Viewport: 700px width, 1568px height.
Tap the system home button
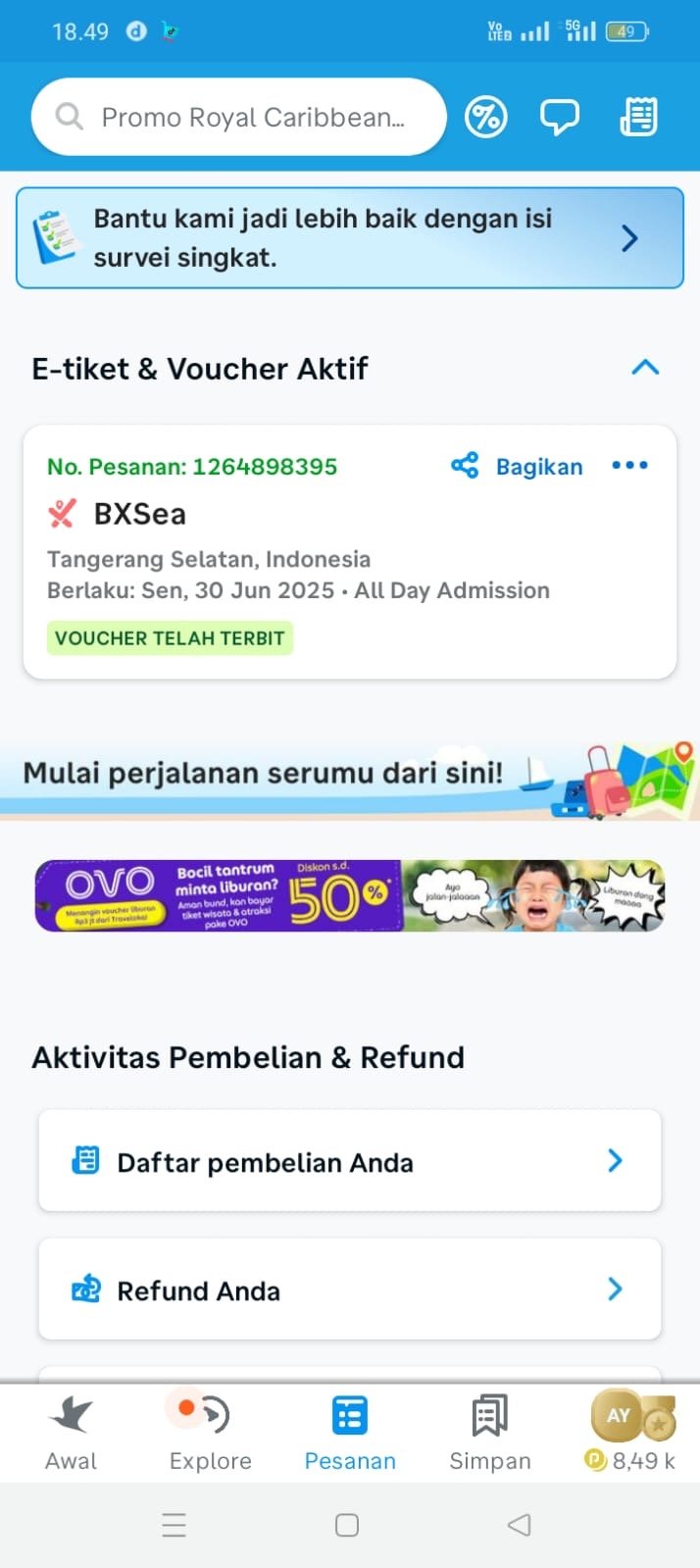[x=347, y=1525]
